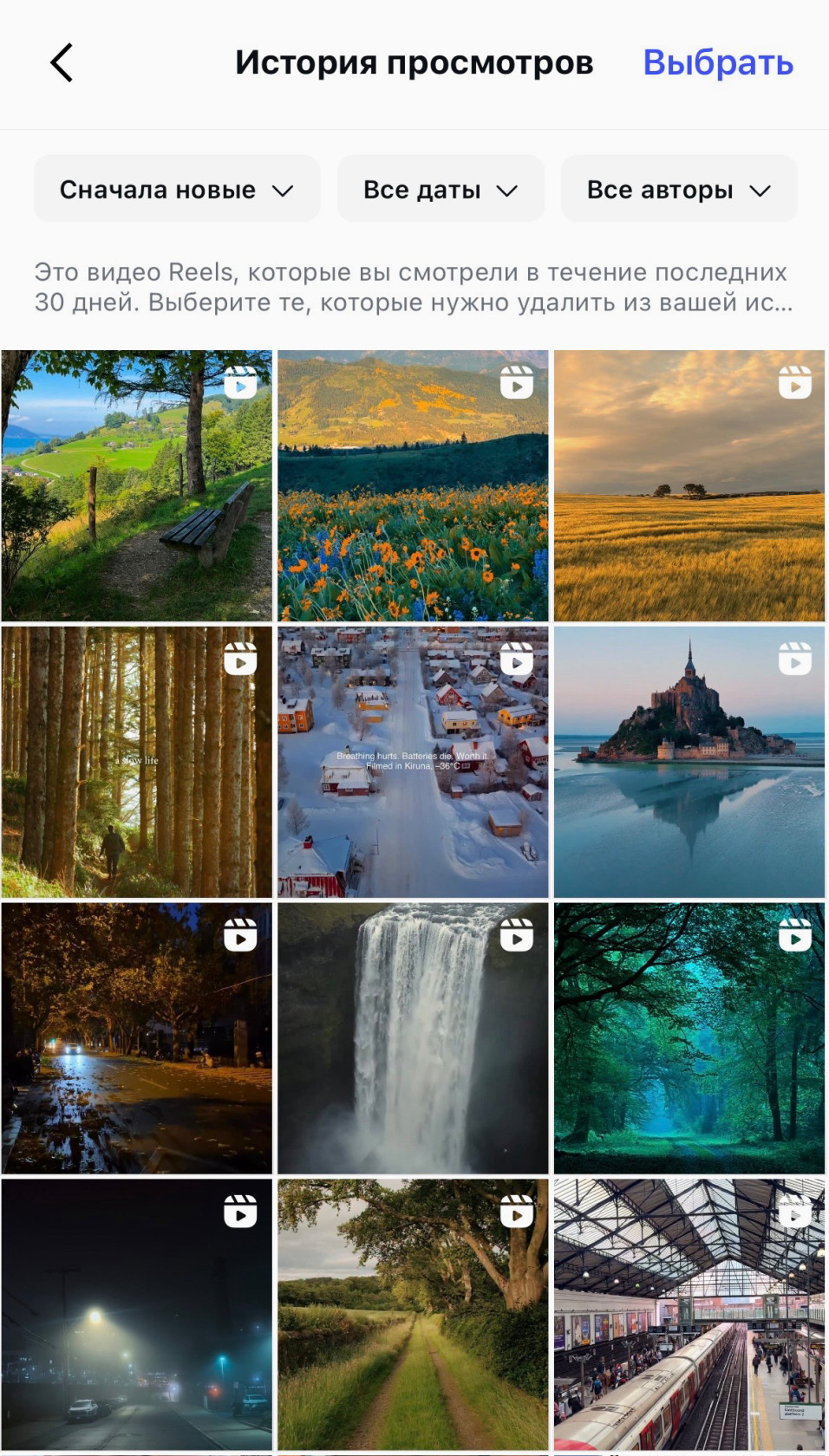
Task: Open the rainy night street reel
Action: pos(137,1038)
